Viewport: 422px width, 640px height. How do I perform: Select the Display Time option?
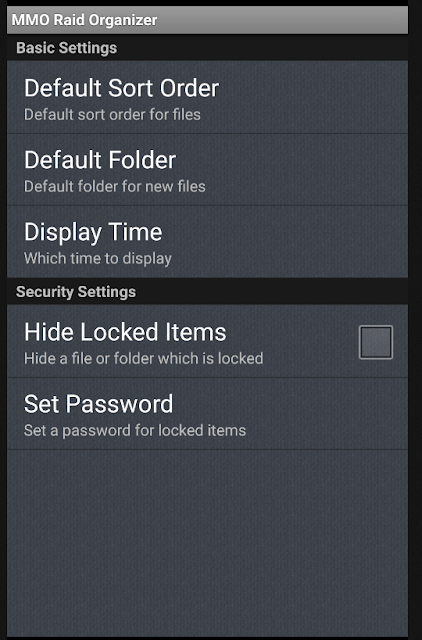click(207, 242)
